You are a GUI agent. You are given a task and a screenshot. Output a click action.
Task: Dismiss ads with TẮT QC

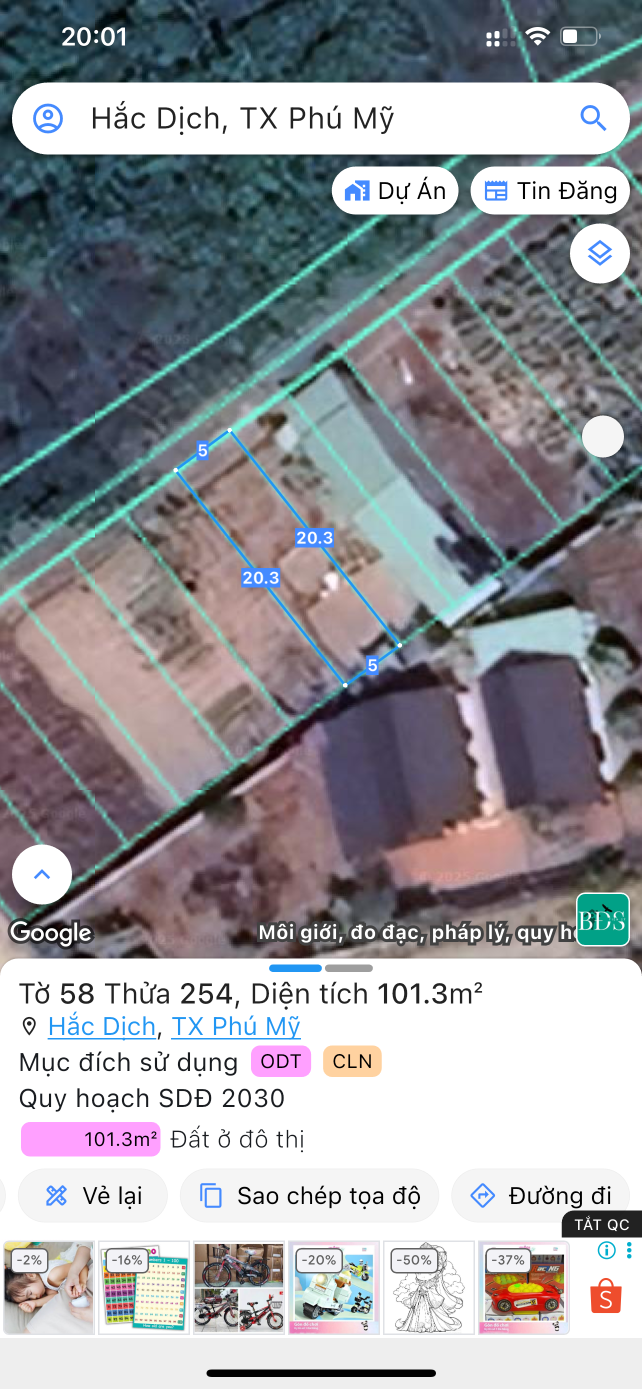click(602, 1225)
